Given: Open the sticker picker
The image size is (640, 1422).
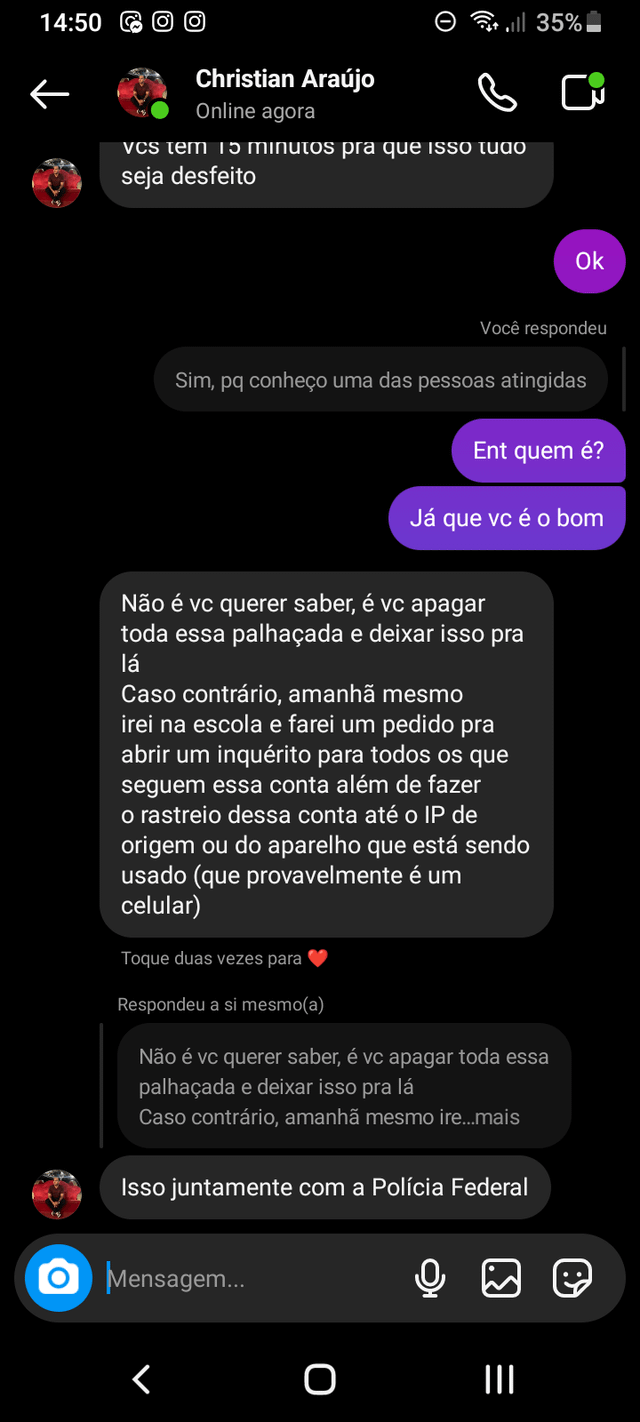Looking at the screenshot, I should pyautogui.click(x=572, y=1278).
